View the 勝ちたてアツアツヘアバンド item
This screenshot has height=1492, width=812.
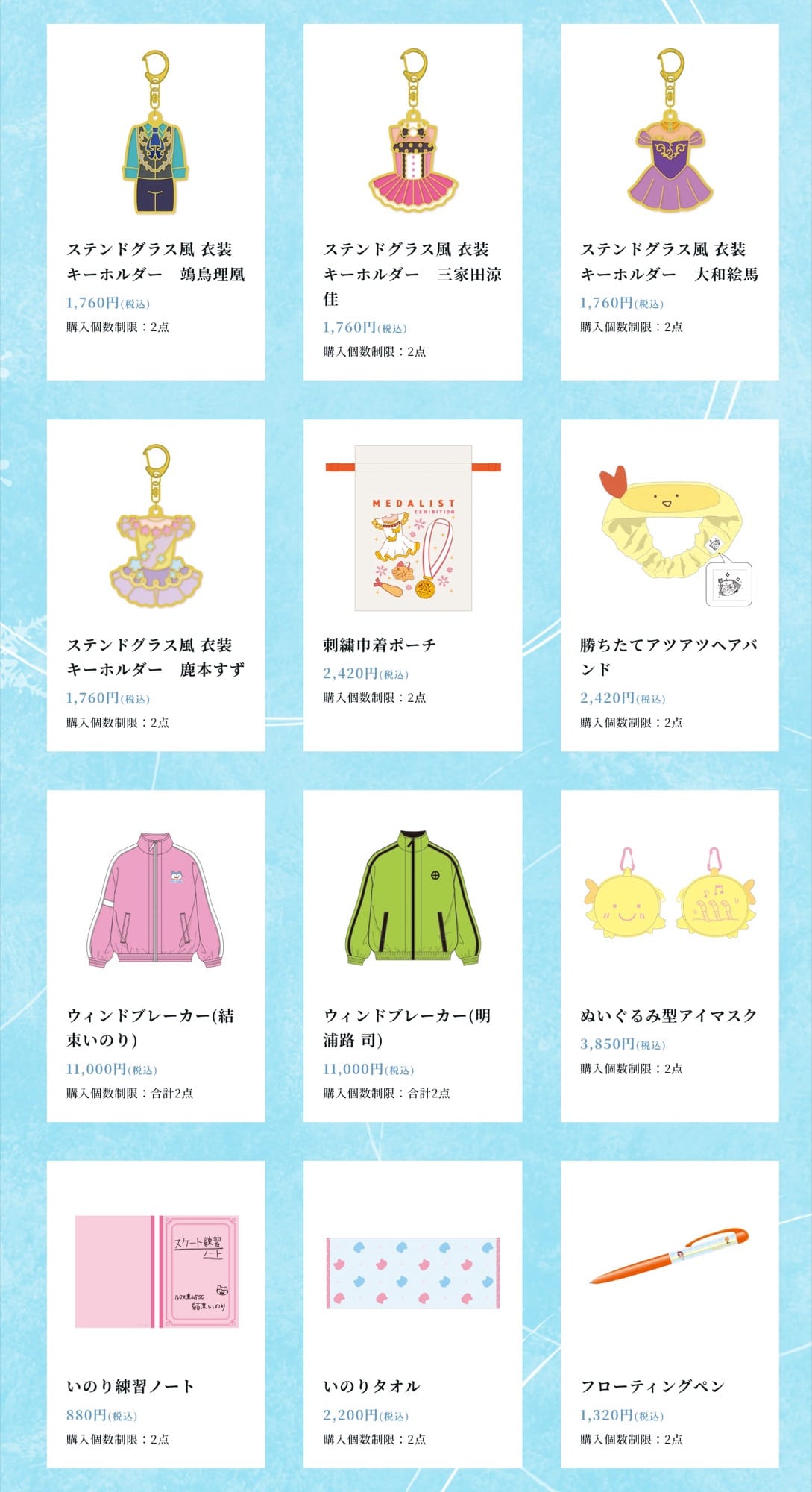(669, 586)
